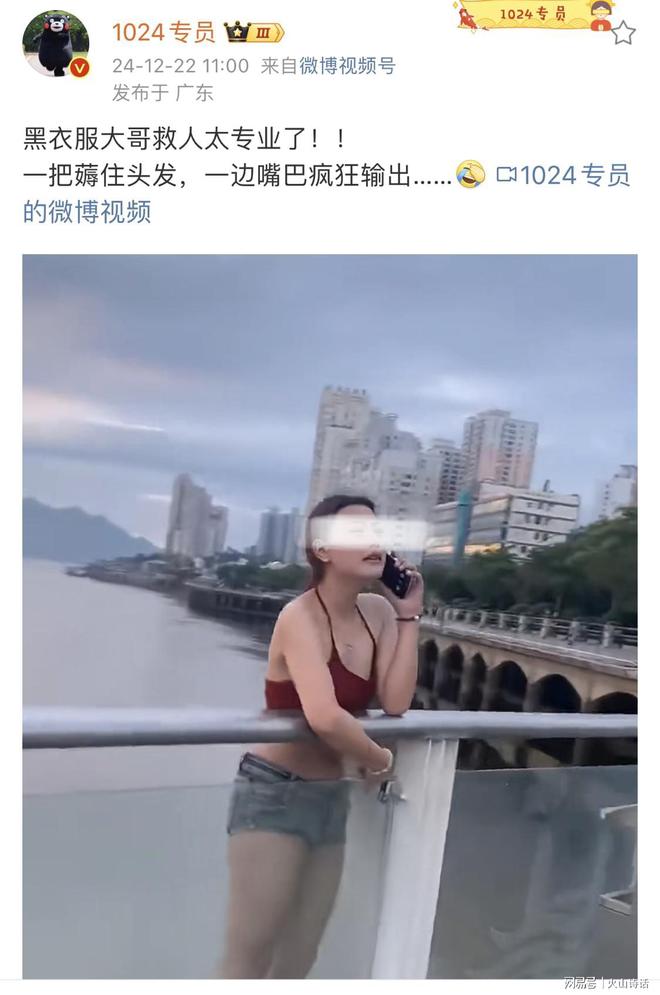Play the video of the woman on the bridge
660x995 pixels.
[x=330, y=615]
